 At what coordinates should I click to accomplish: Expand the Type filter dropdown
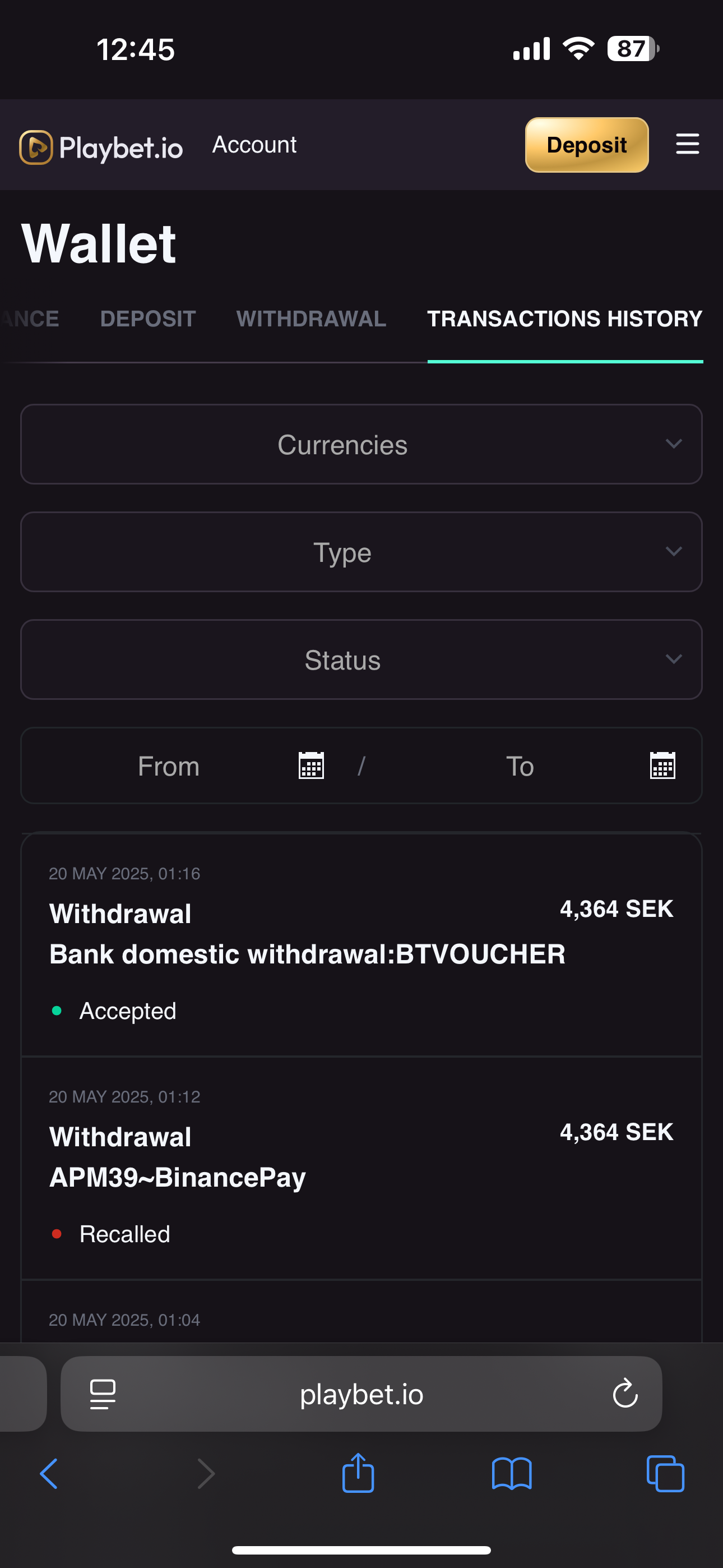point(361,552)
